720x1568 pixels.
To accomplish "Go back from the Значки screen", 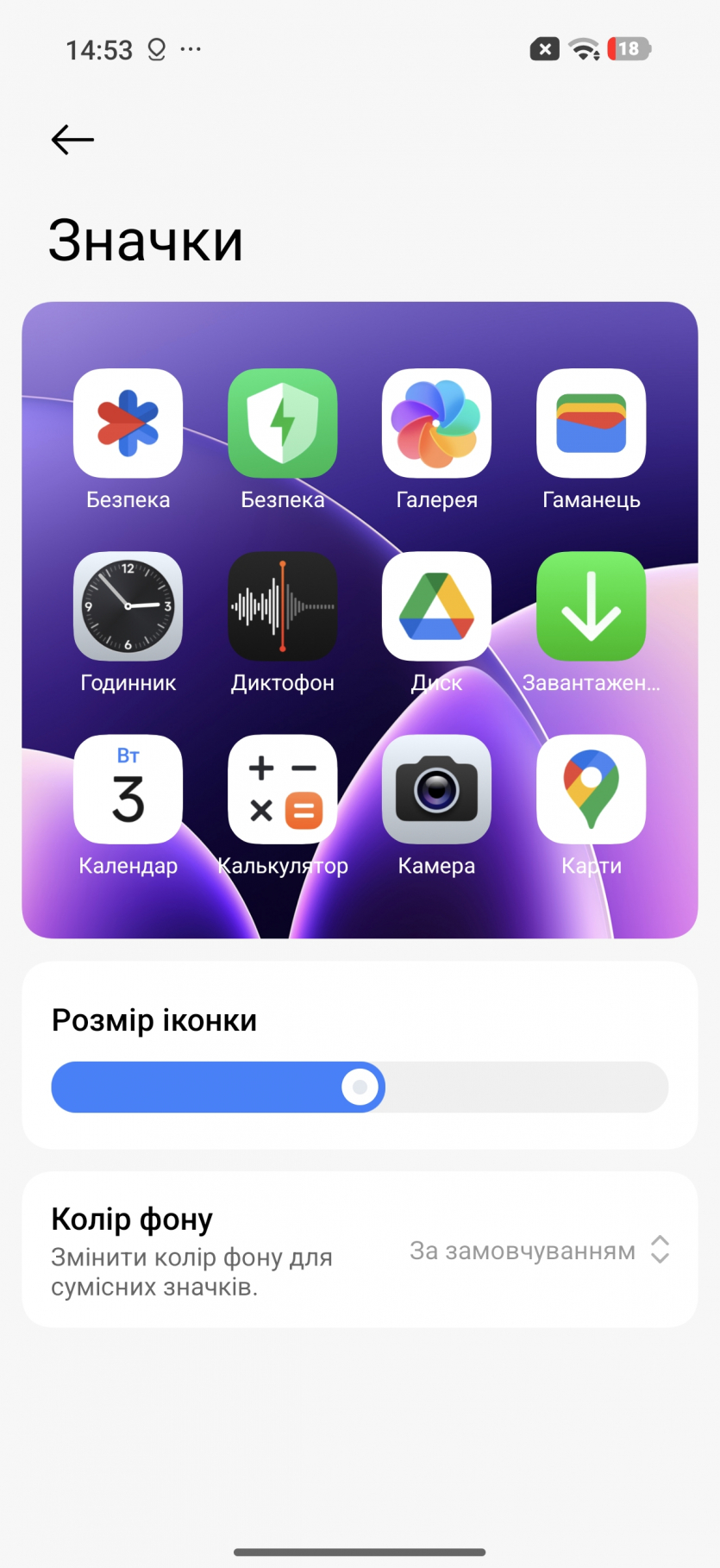I will (x=72, y=140).
